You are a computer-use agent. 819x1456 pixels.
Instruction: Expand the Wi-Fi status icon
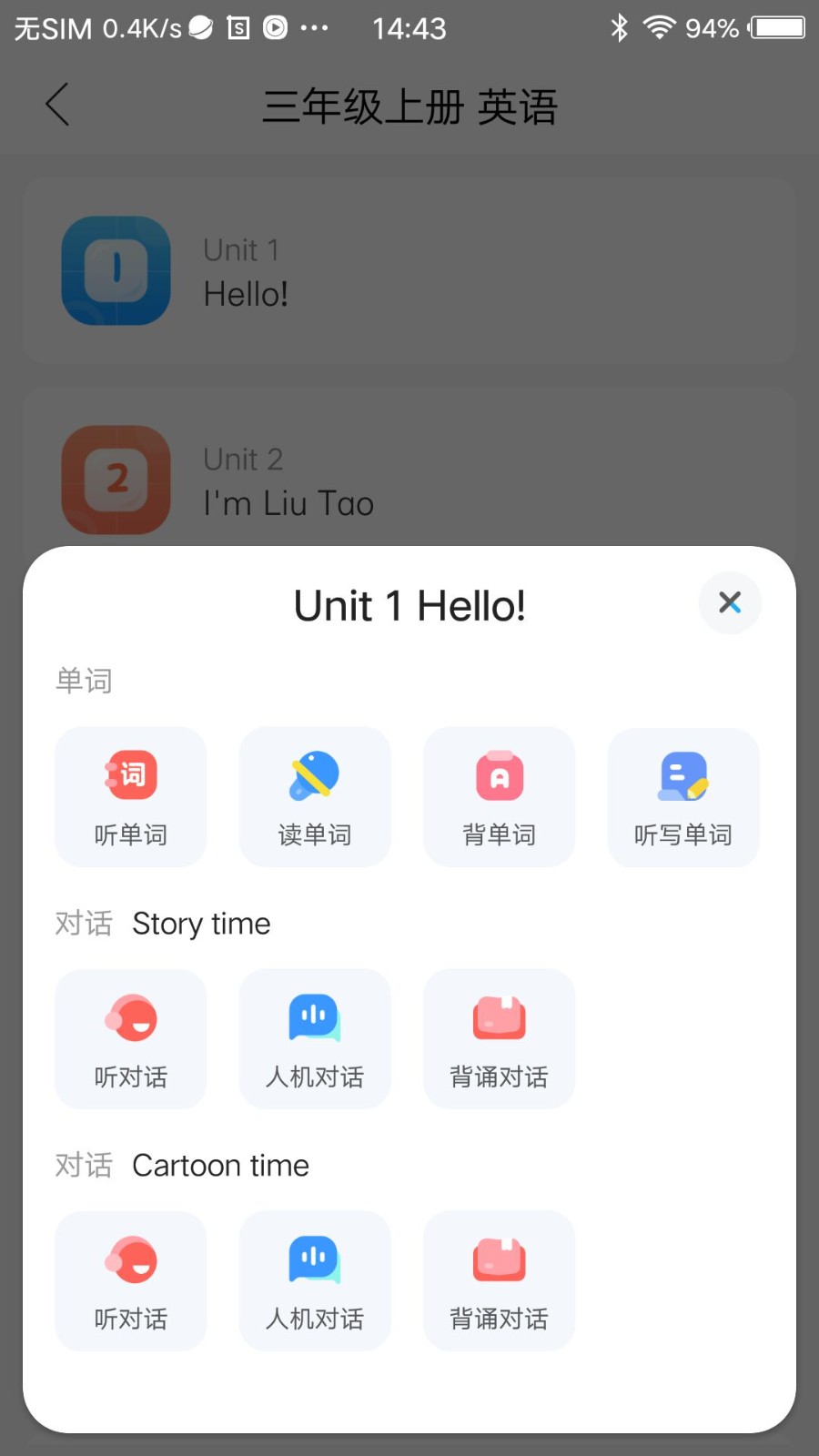[x=659, y=27]
